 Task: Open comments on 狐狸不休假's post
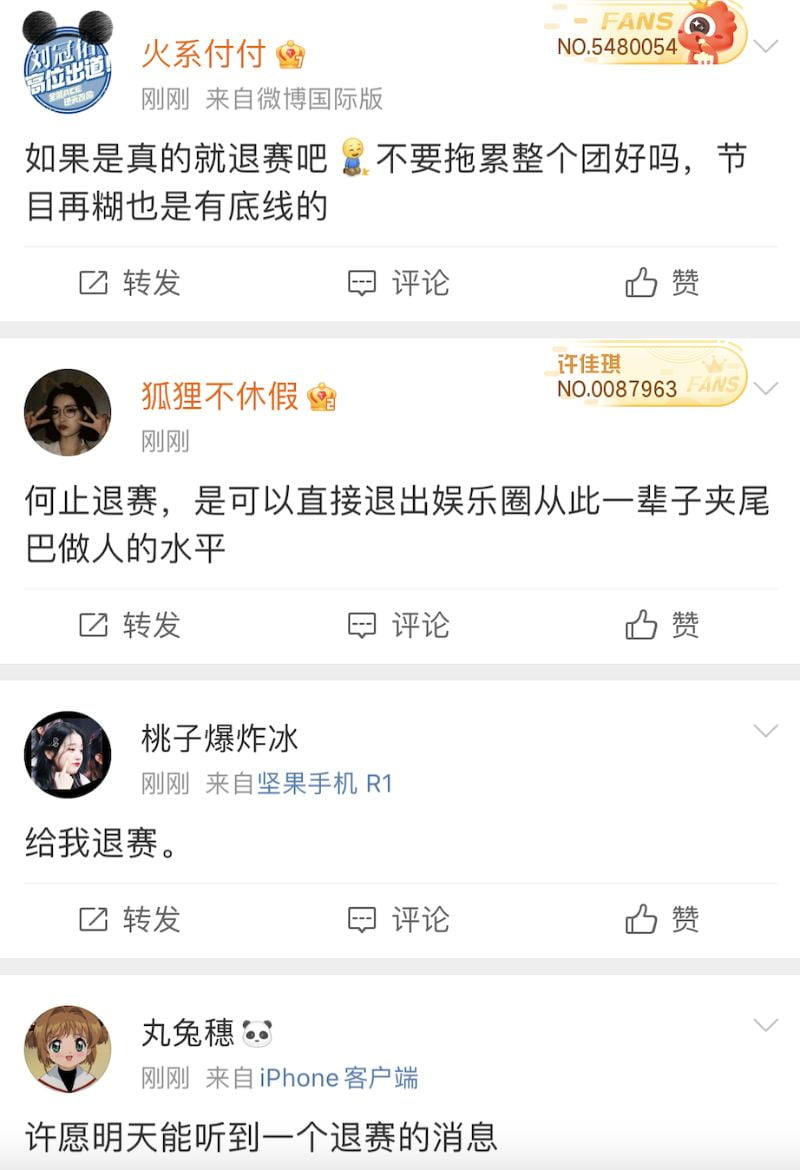click(398, 625)
